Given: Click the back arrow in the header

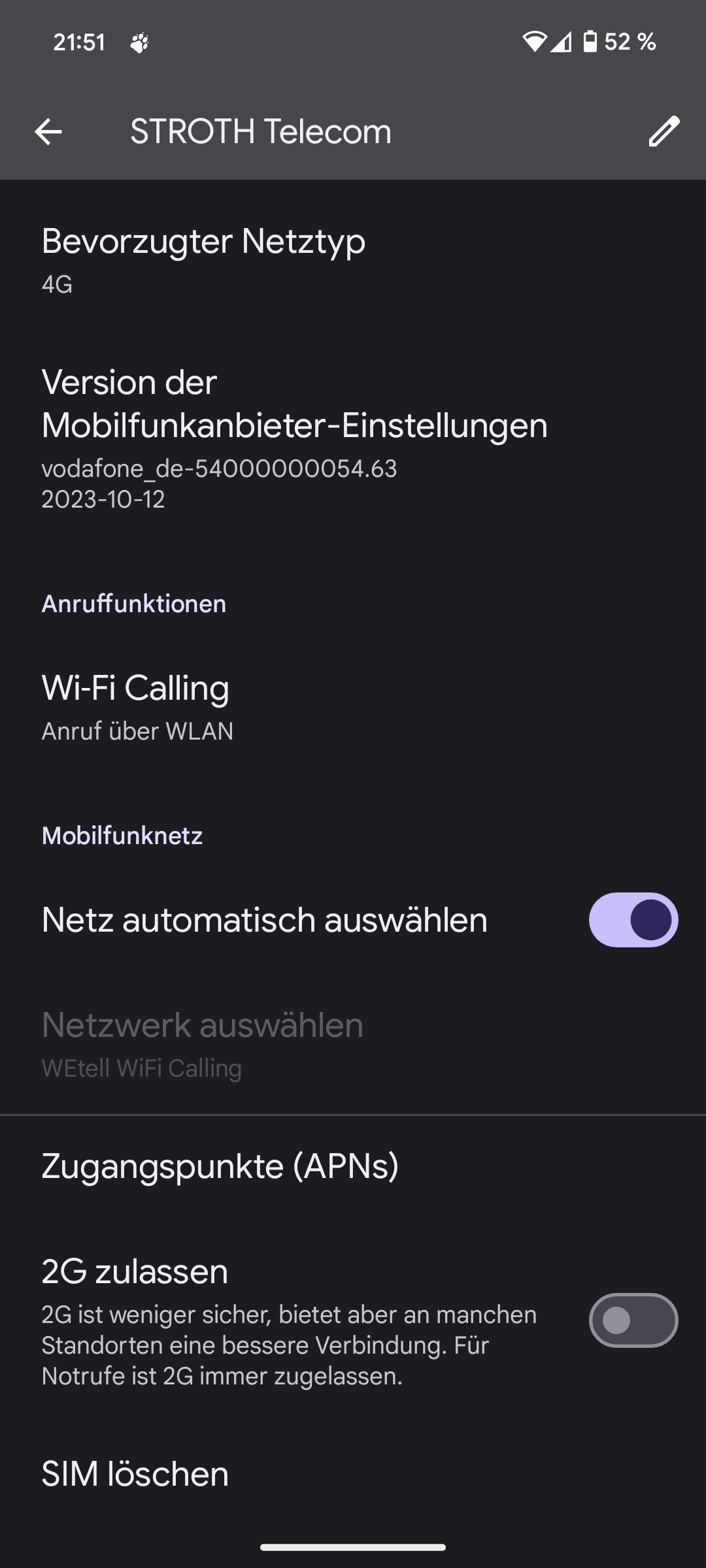Looking at the screenshot, I should (48, 131).
